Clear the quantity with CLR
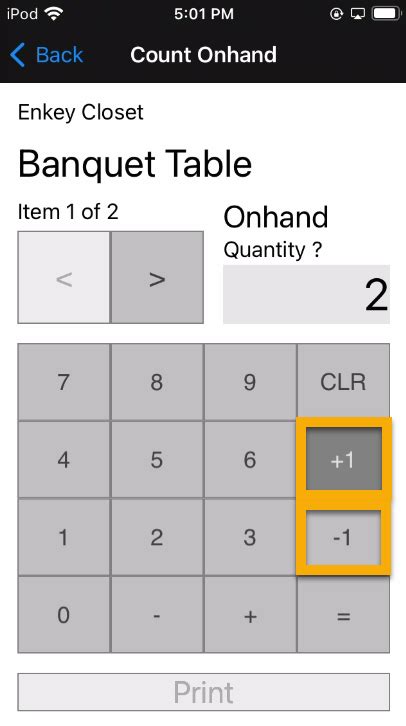Screen dimensions: 406x726 (344, 382)
